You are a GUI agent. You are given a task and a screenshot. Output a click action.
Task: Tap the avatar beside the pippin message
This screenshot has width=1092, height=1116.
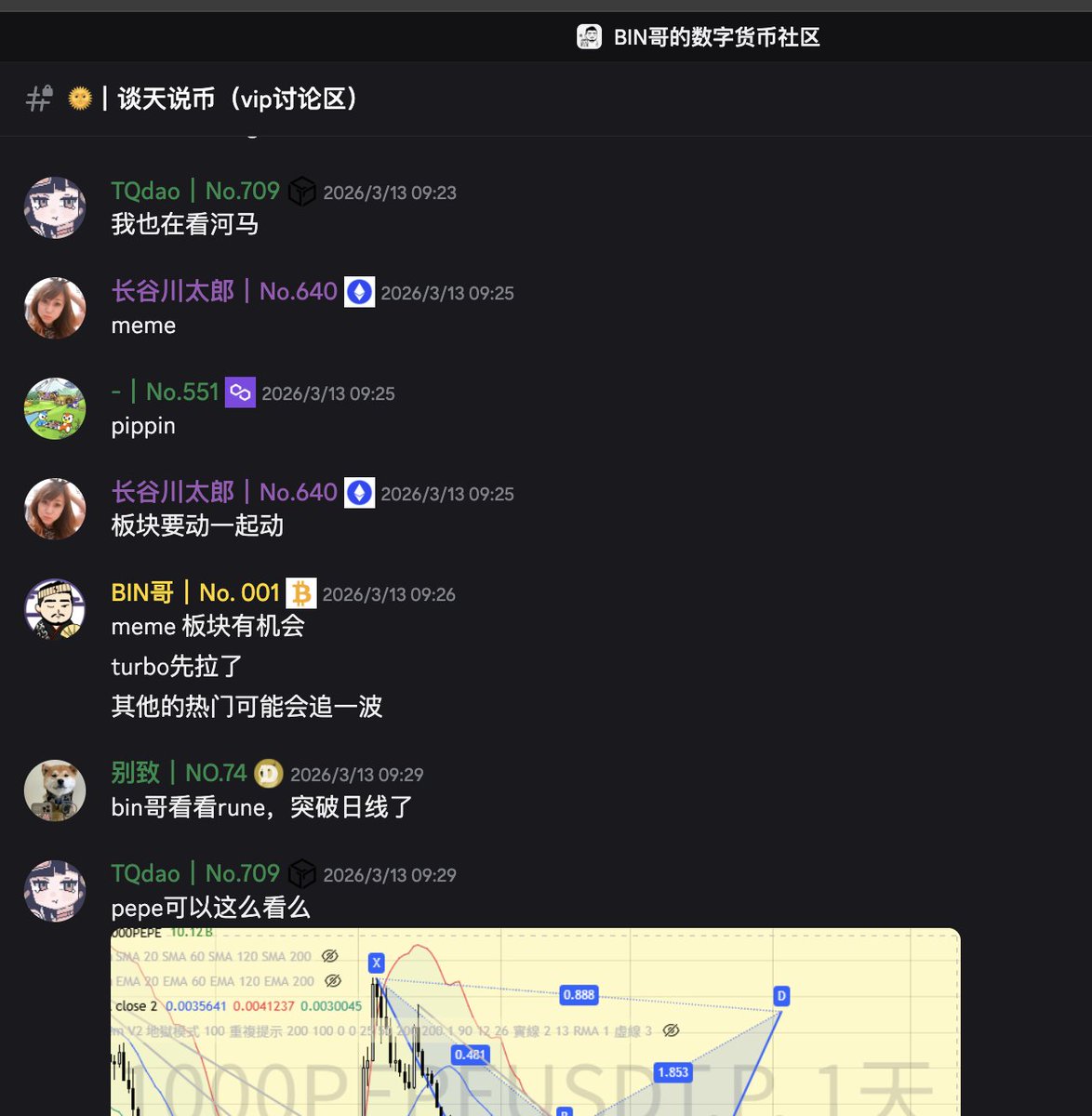tap(55, 408)
